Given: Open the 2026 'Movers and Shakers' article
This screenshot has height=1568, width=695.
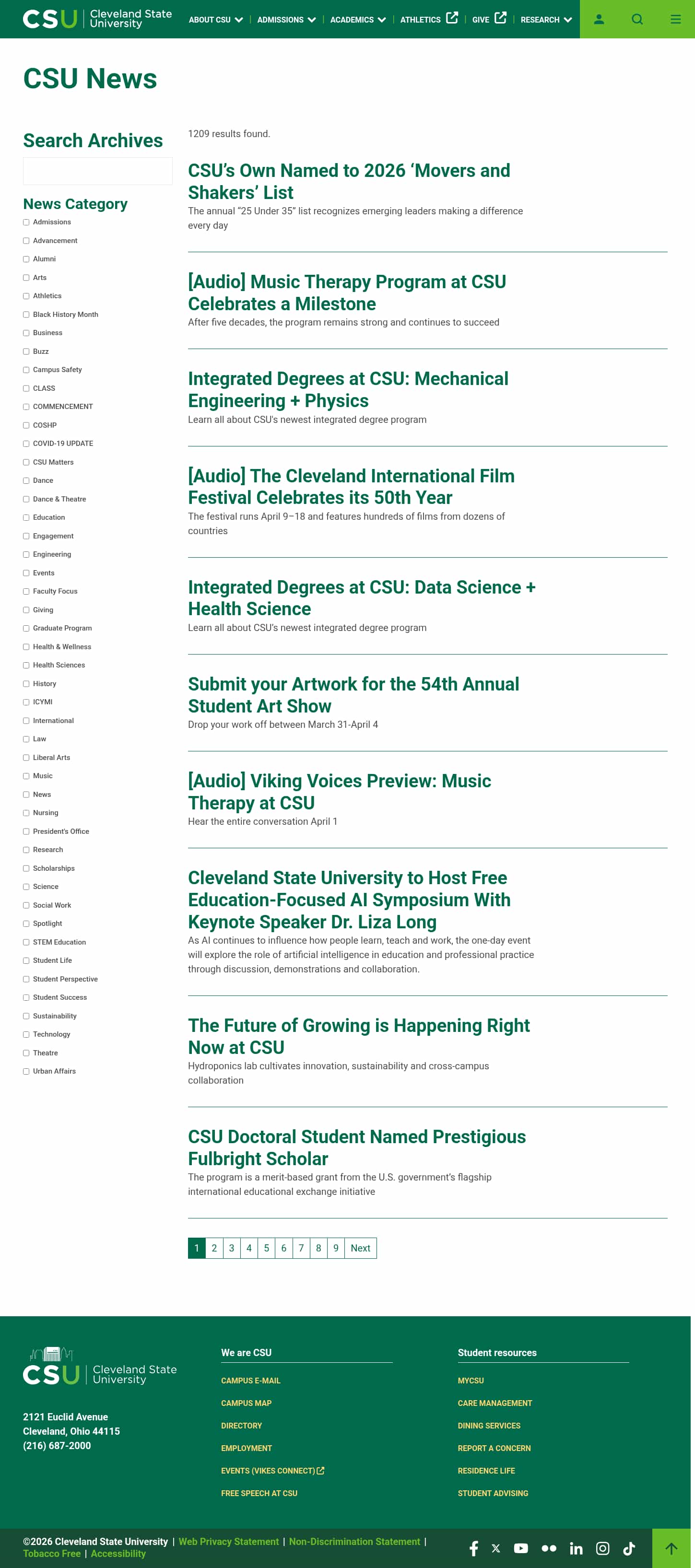Looking at the screenshot, I should click(348, 181).
